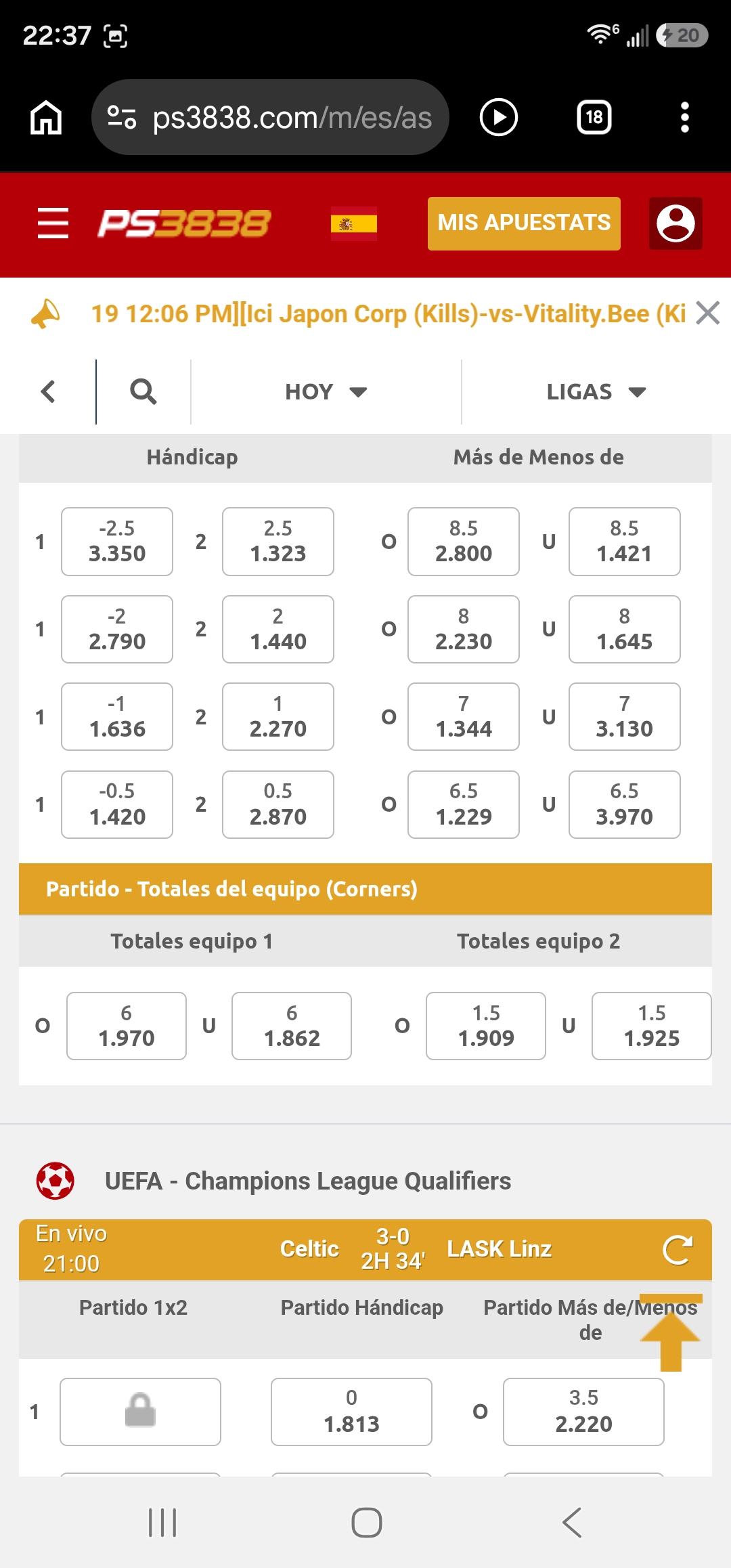Viewport: 731px width, 1568px height.
Task: Select over 3.5 goals at 2.220
Action: [583, 1412]
